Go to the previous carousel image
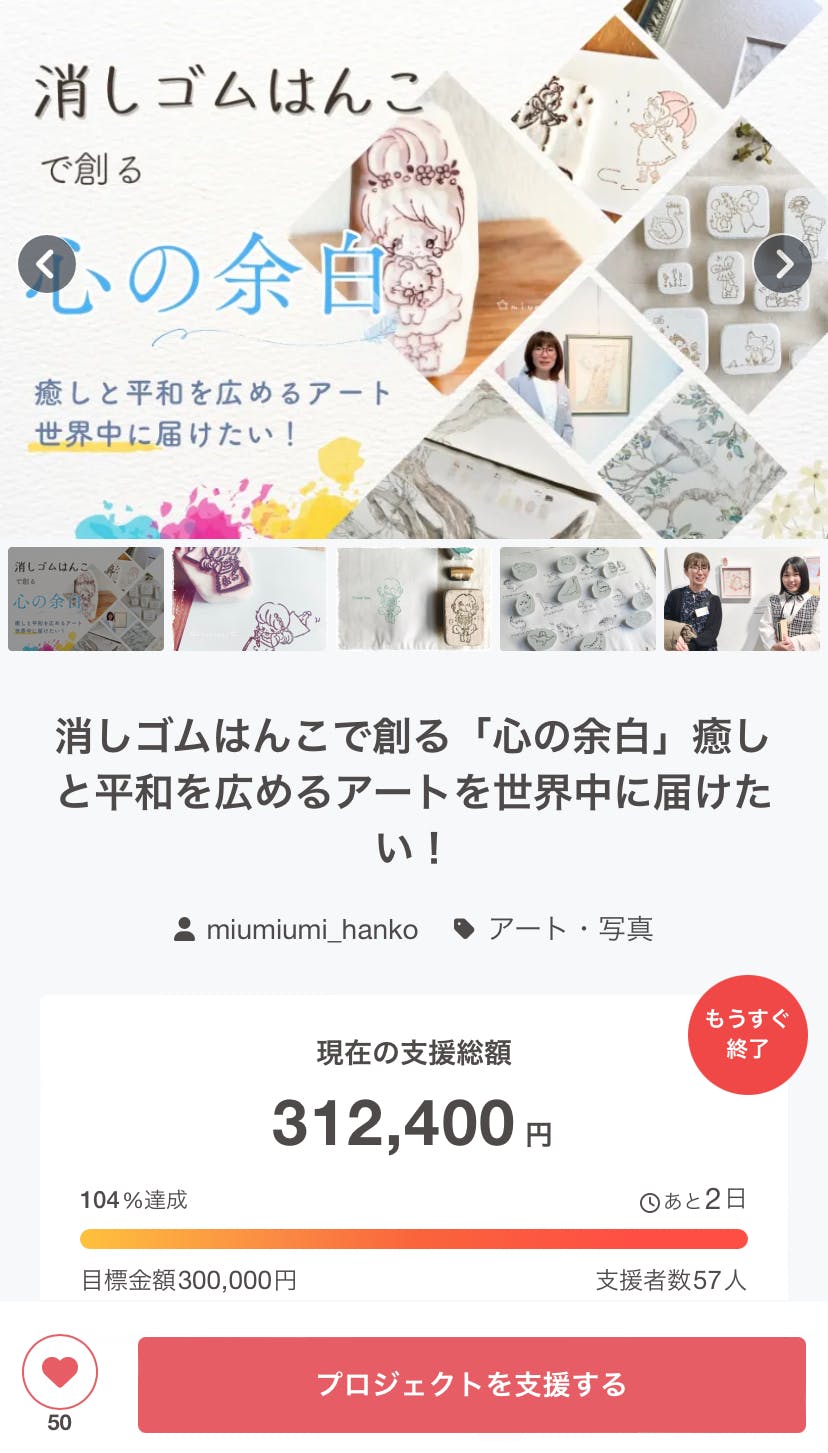 tap(46, 264)
